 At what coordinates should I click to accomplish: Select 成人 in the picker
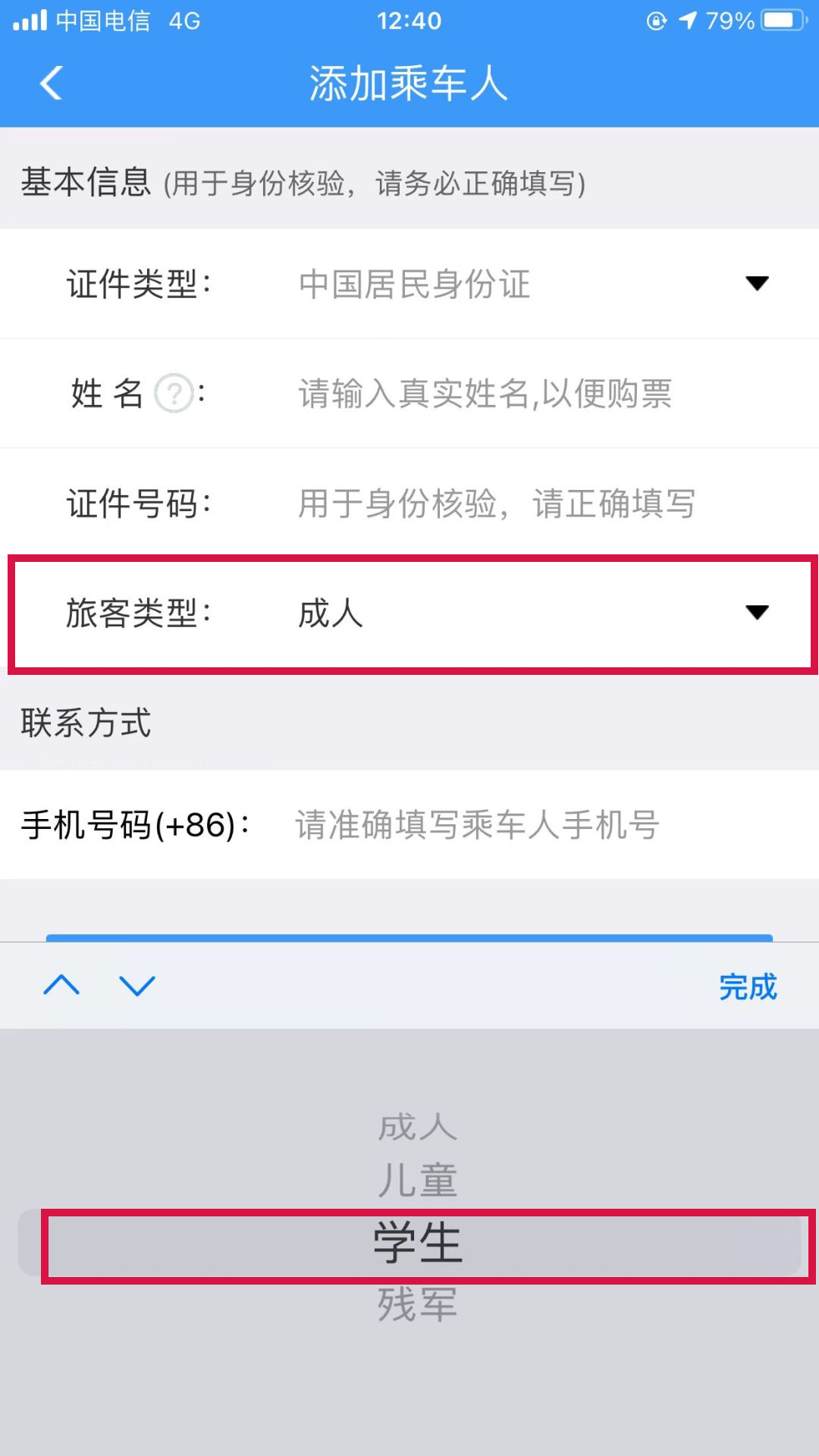pos(417,1127)
